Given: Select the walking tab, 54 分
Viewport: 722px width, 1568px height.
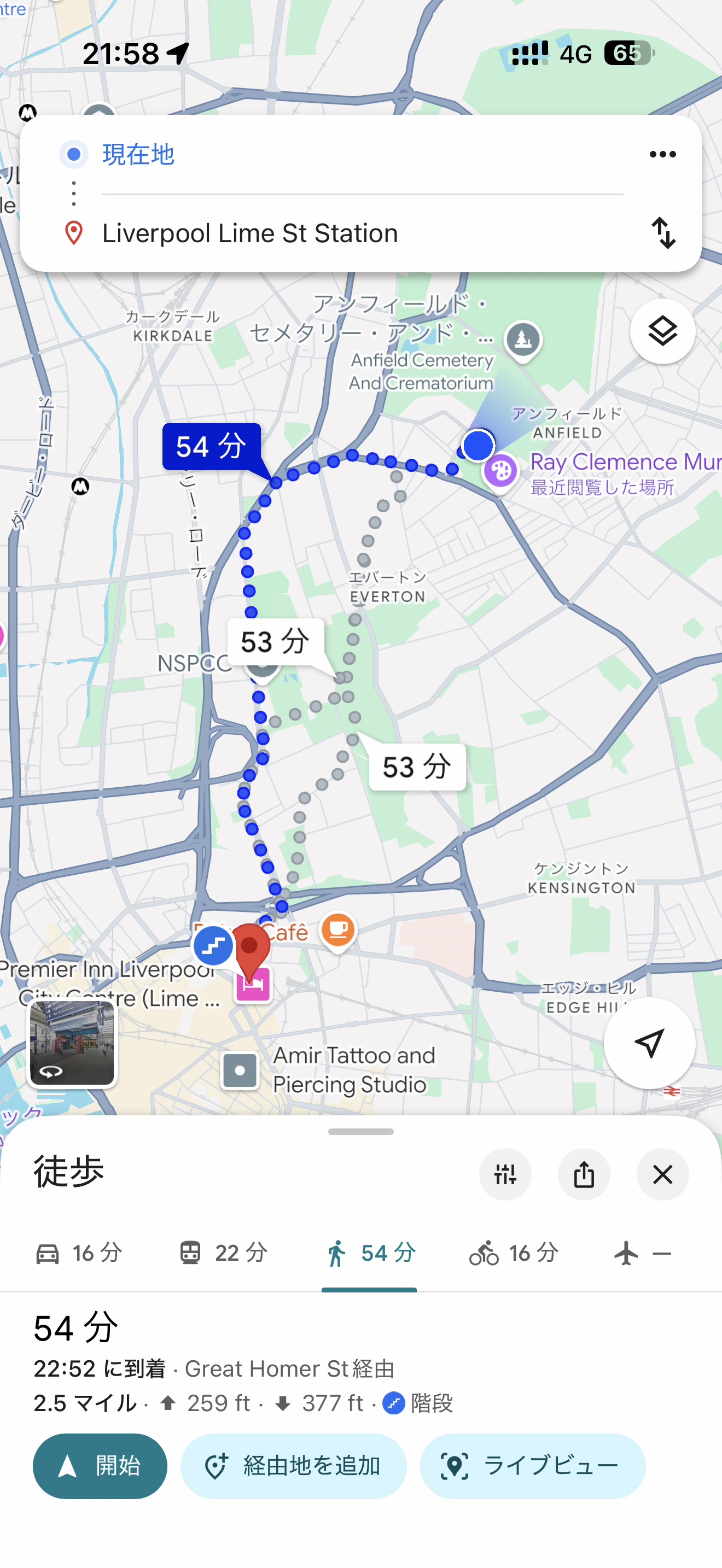Looking at the screenshot, I should pyautogui.click(x=370, y=1254).
